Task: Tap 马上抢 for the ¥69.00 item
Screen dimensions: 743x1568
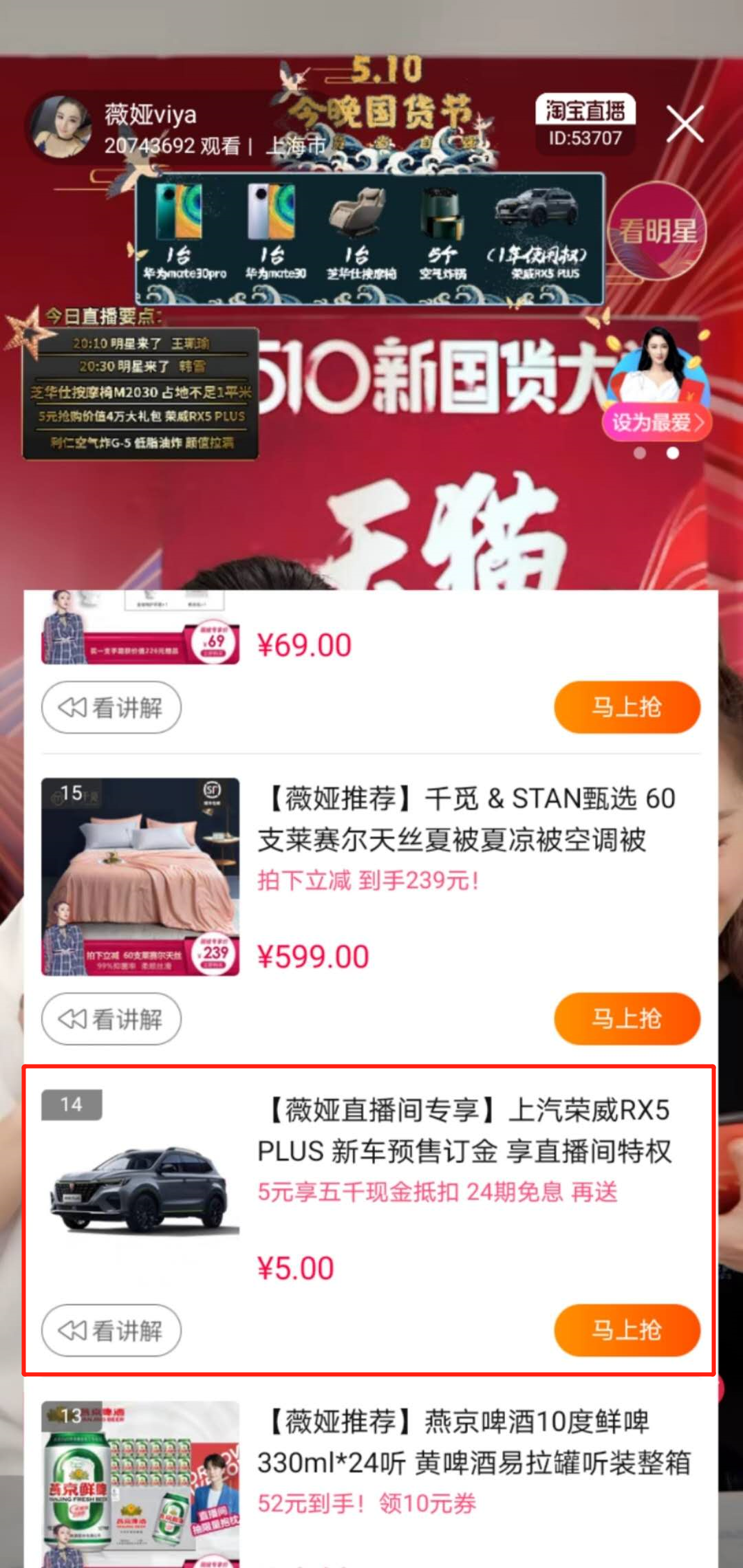Action: [x=627, y=707]
